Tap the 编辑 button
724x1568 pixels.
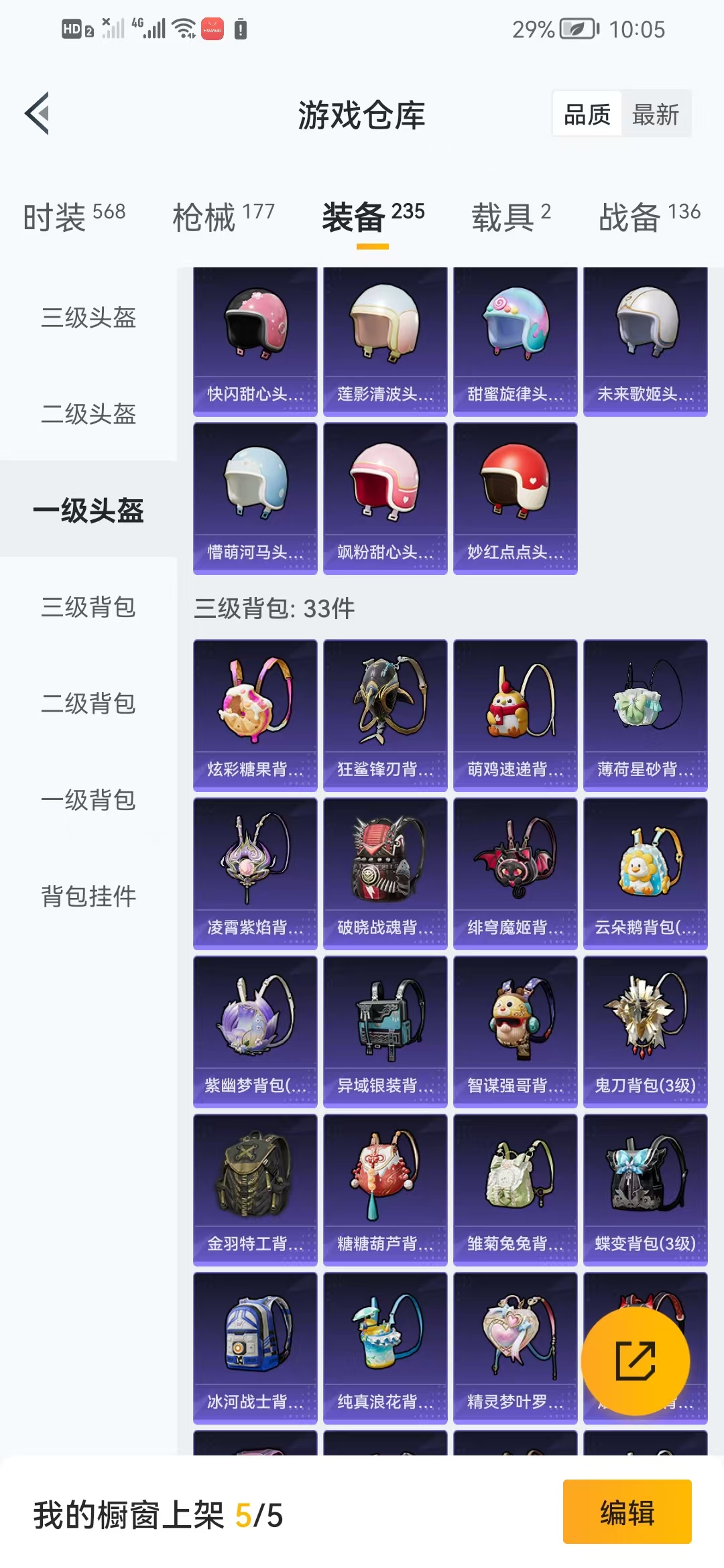pyautogui.click(x=627, y=1512)
